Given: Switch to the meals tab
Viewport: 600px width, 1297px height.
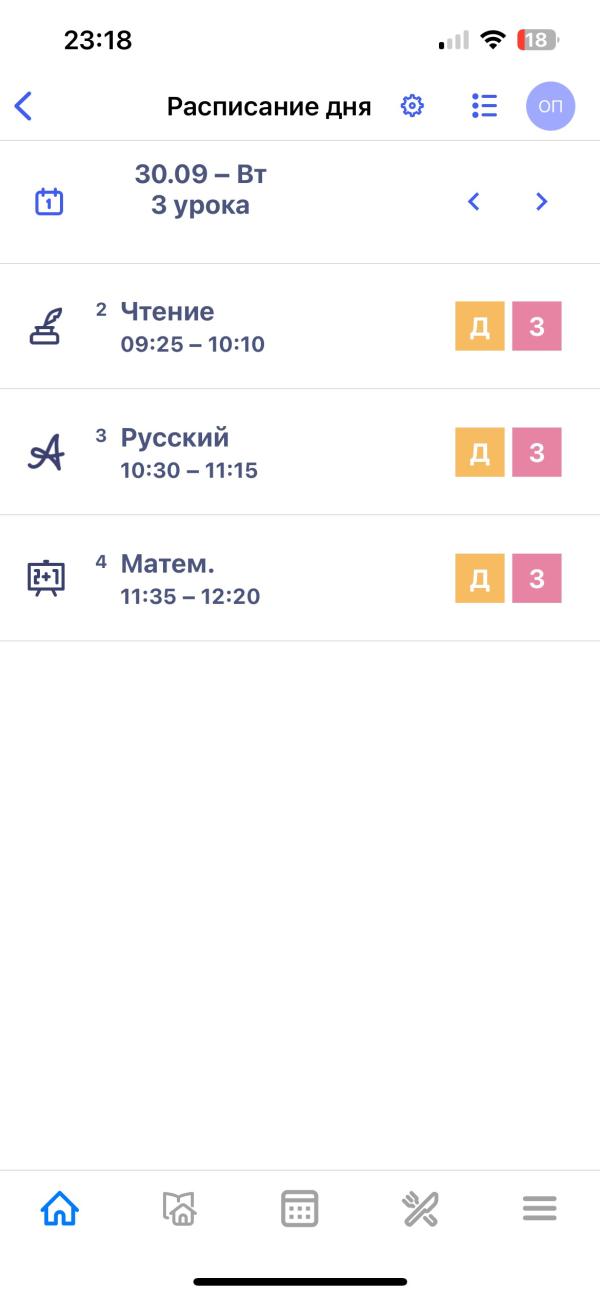Looking at the screenshot, I should [420, 1209].
